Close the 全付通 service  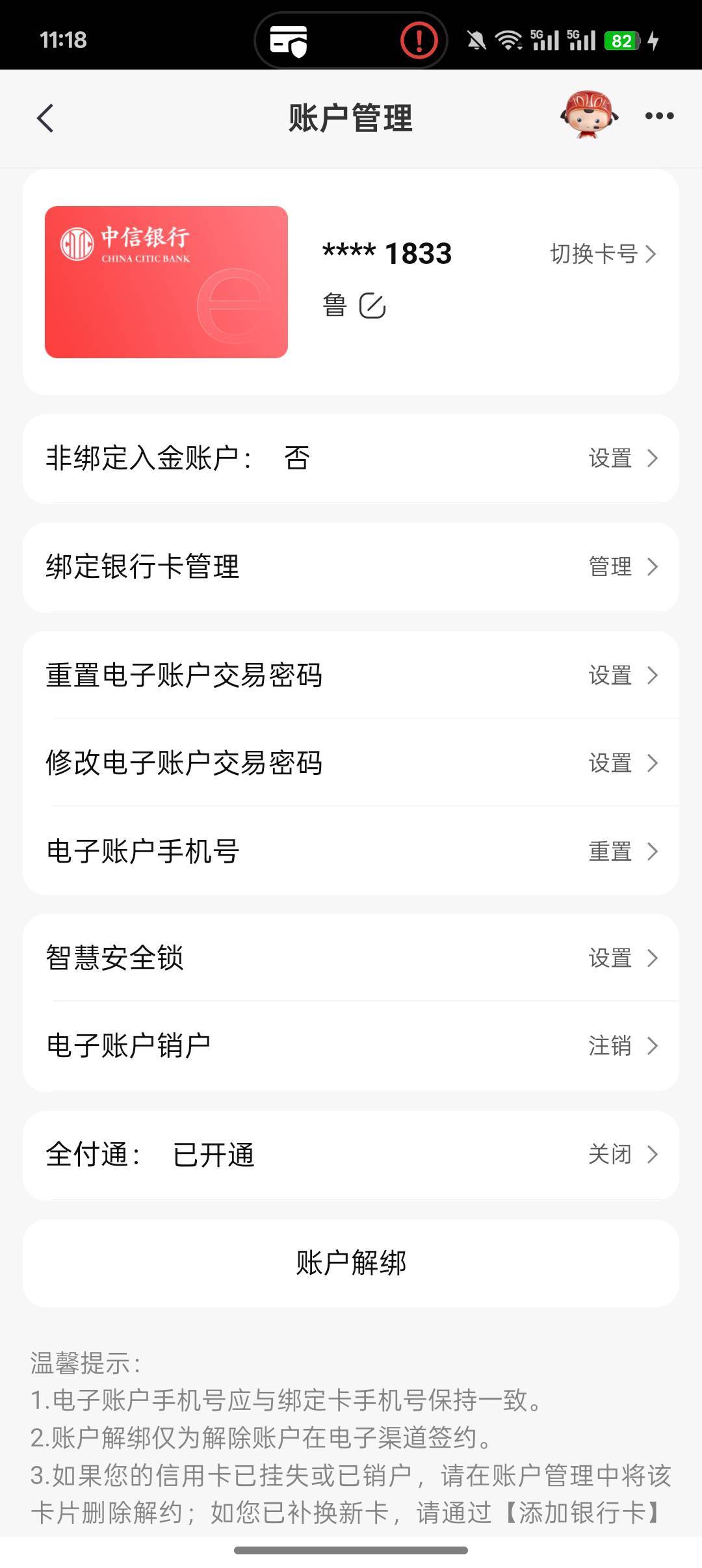click(622, 1155)
